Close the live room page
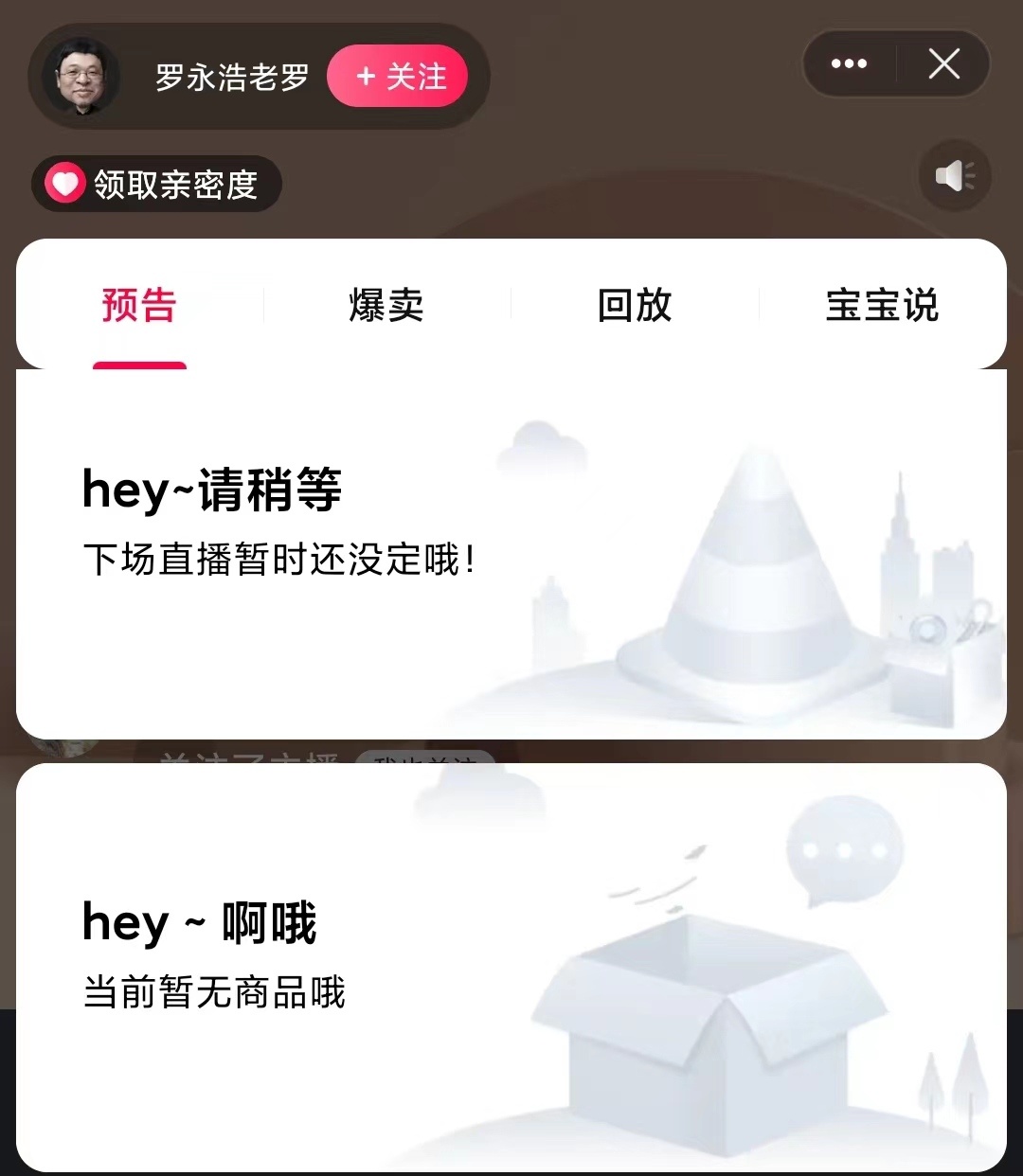The height and width of the screenshot is (1176, 1023). tap(943, 64)
